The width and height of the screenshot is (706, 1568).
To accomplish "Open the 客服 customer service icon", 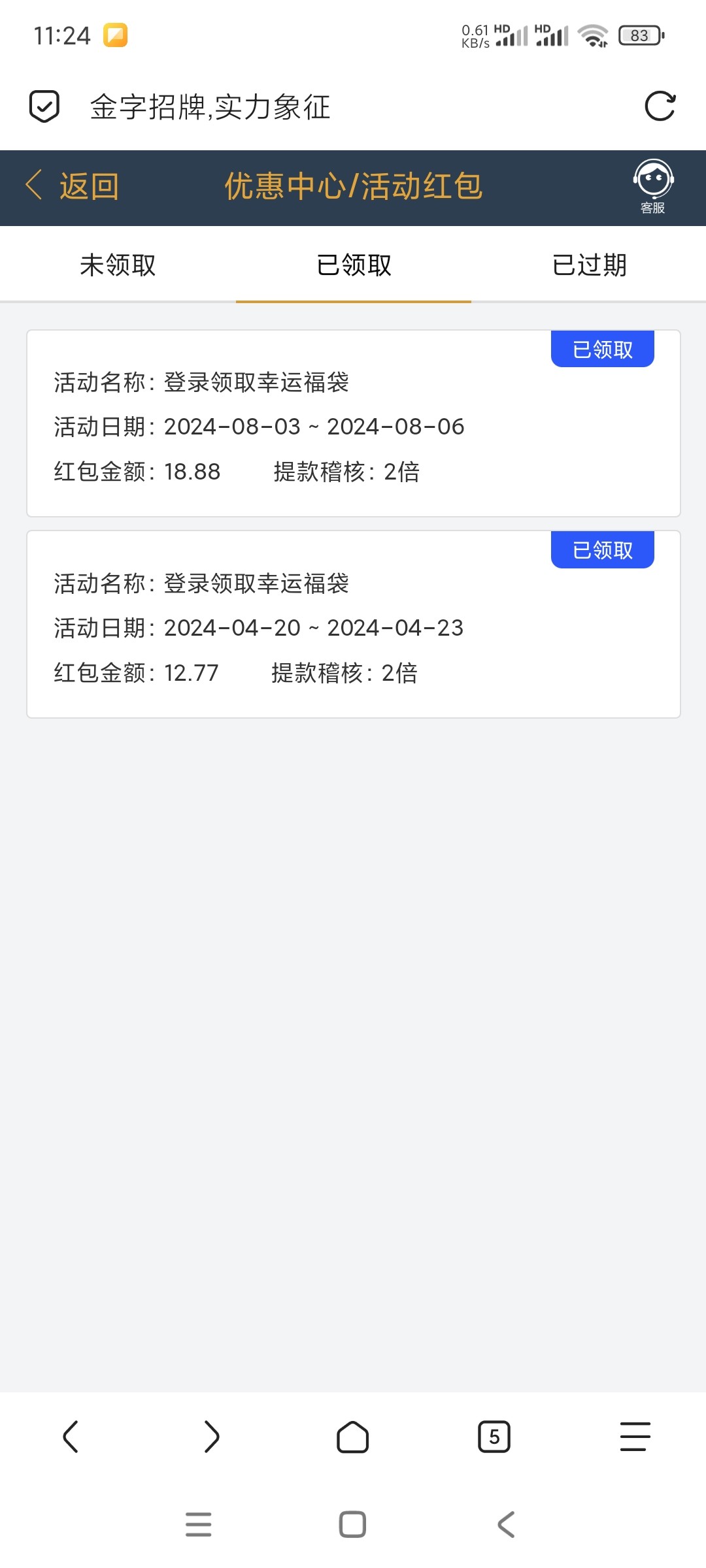I will (653, 187).
